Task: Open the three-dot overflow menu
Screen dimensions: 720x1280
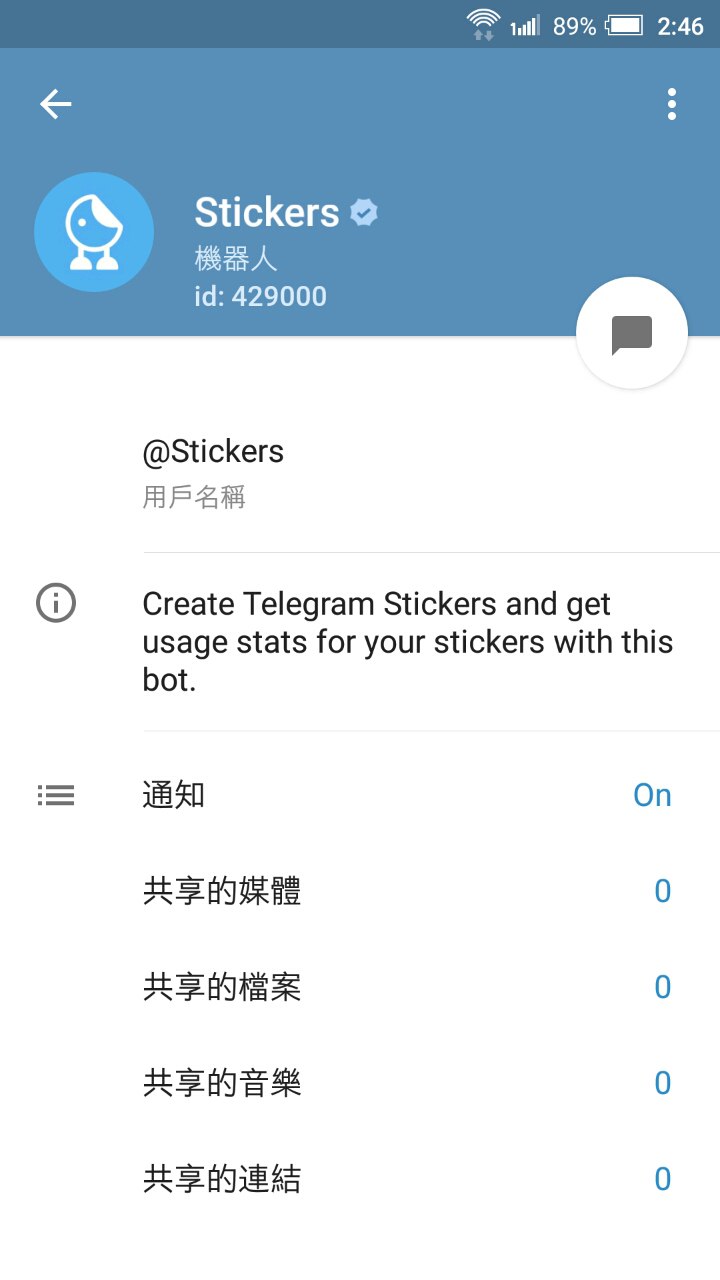Action: point(671,104)
